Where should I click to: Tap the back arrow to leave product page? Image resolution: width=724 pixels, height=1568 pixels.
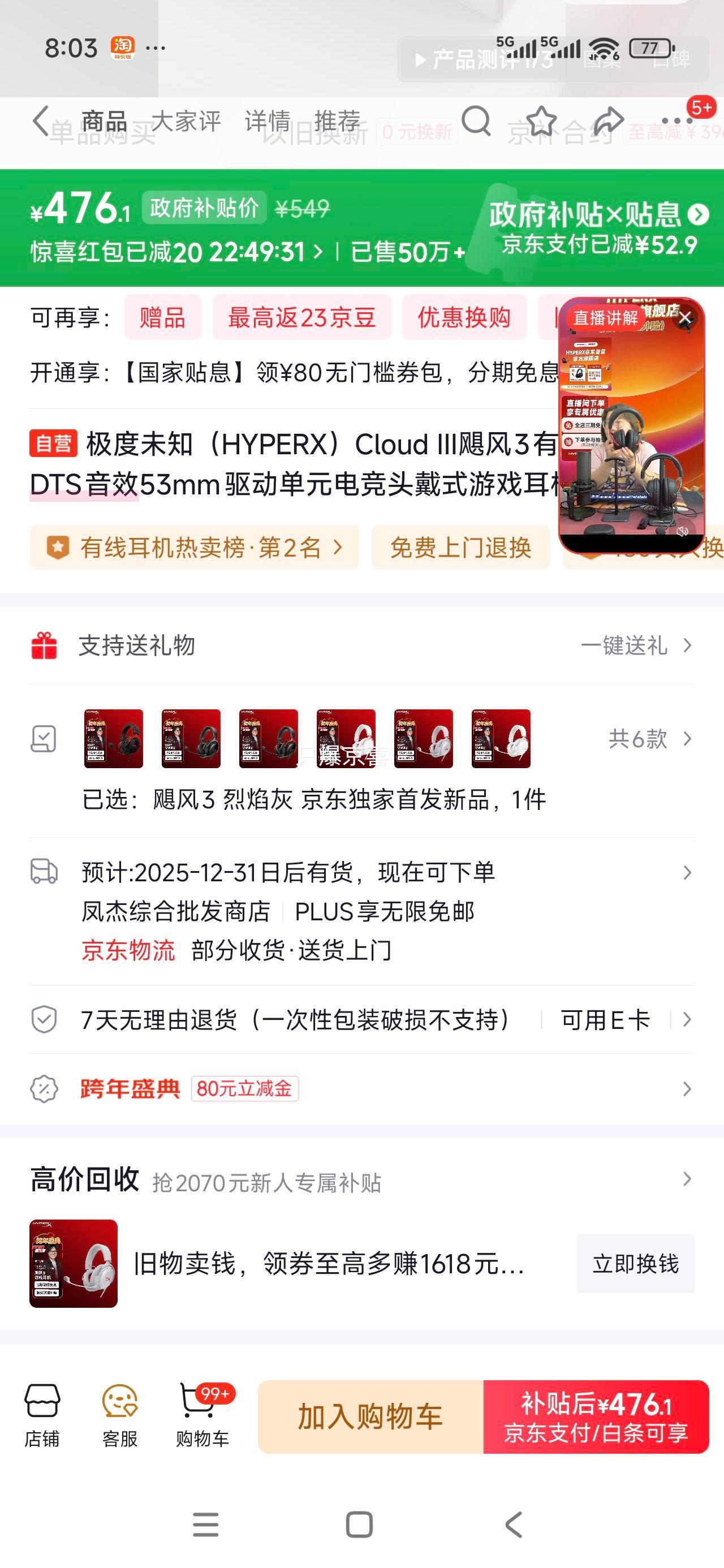pos(40,121)
